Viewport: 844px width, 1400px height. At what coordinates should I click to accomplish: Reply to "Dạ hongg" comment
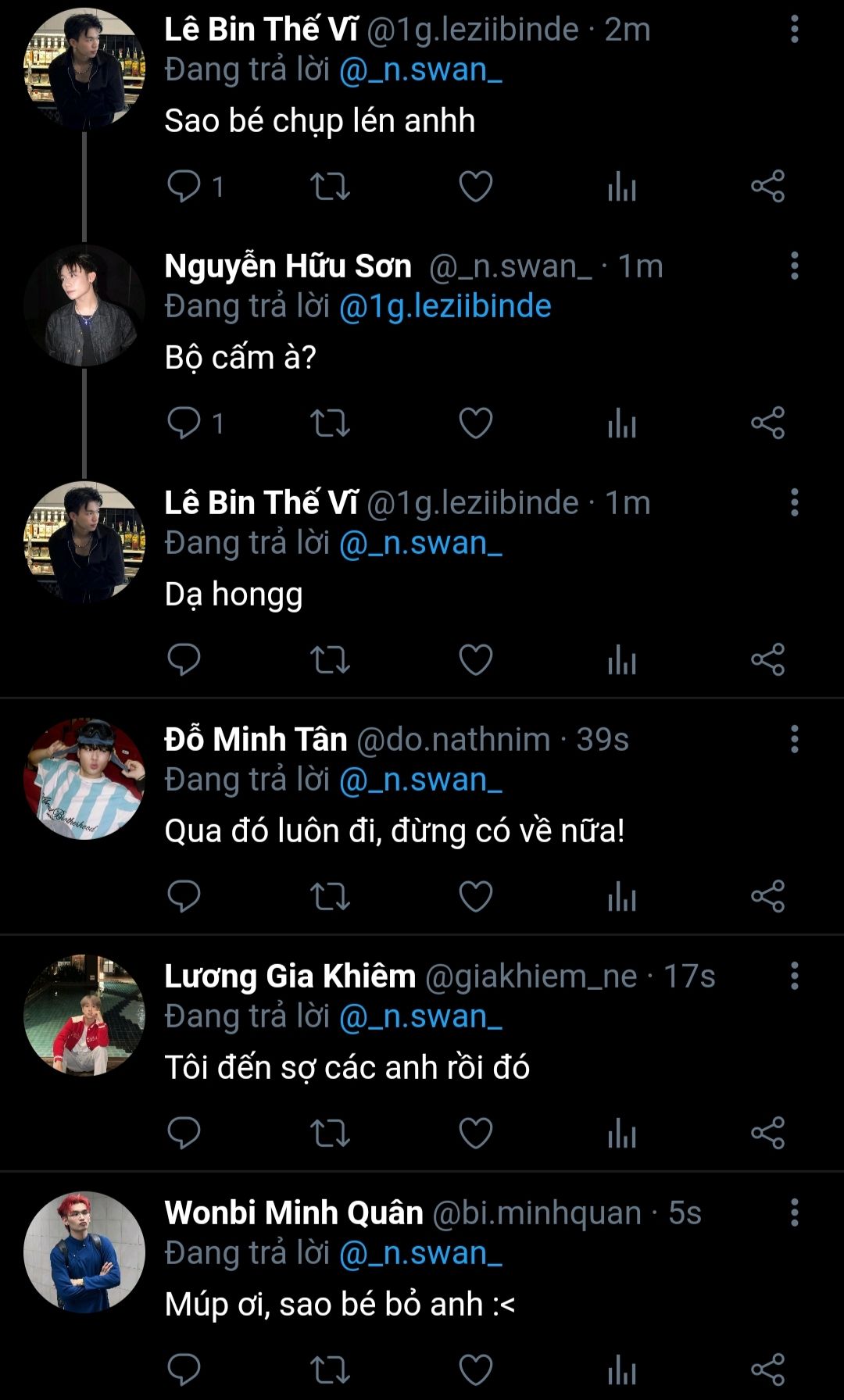pyautogui.click(x=184, y=660)
